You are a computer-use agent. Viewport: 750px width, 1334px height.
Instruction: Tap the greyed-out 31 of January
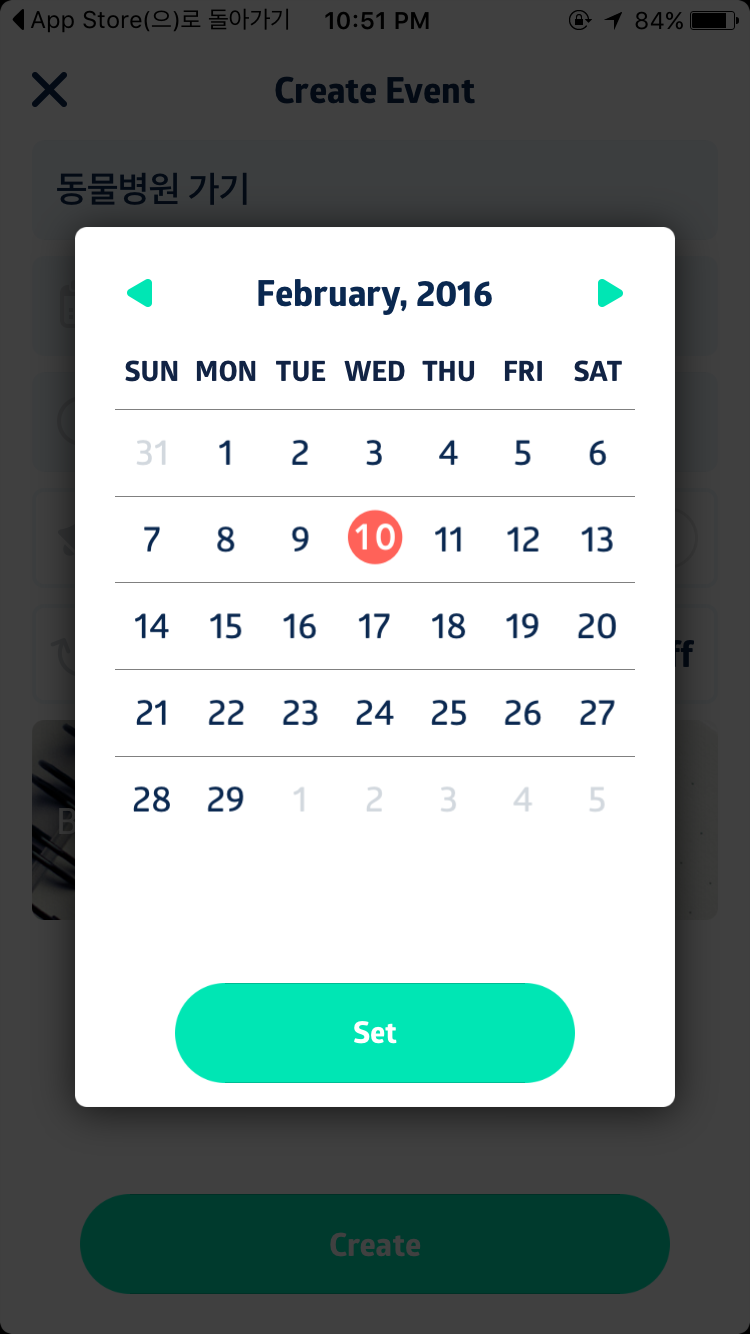pos(152,453)
